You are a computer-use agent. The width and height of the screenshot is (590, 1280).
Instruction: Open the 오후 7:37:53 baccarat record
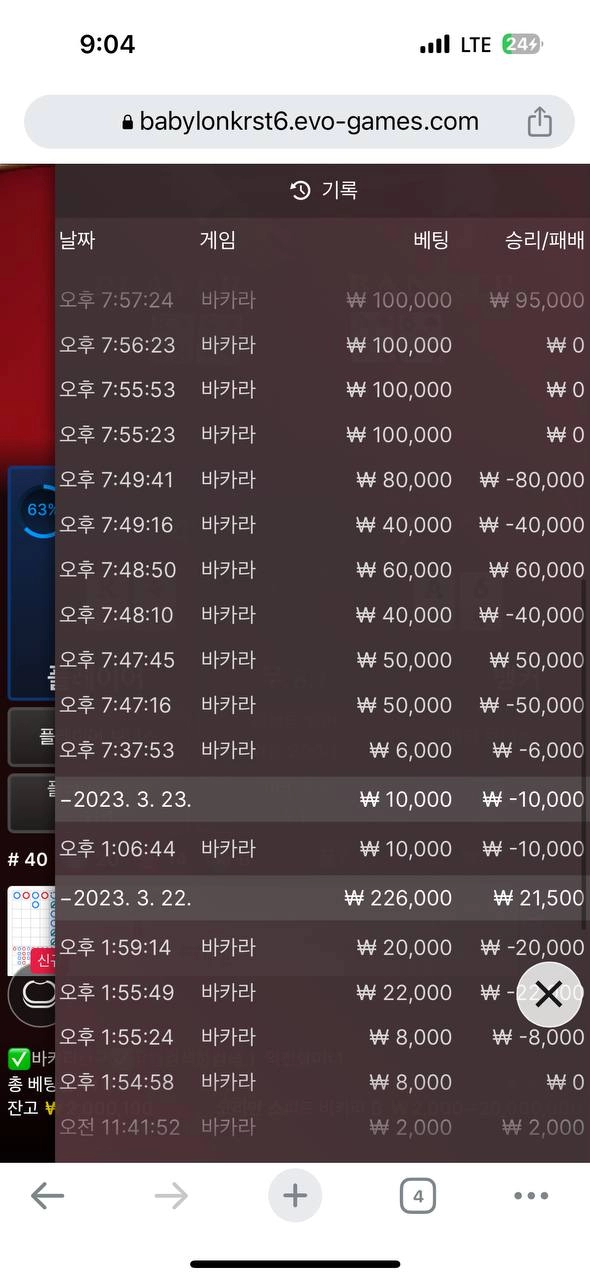coord(322,750)
